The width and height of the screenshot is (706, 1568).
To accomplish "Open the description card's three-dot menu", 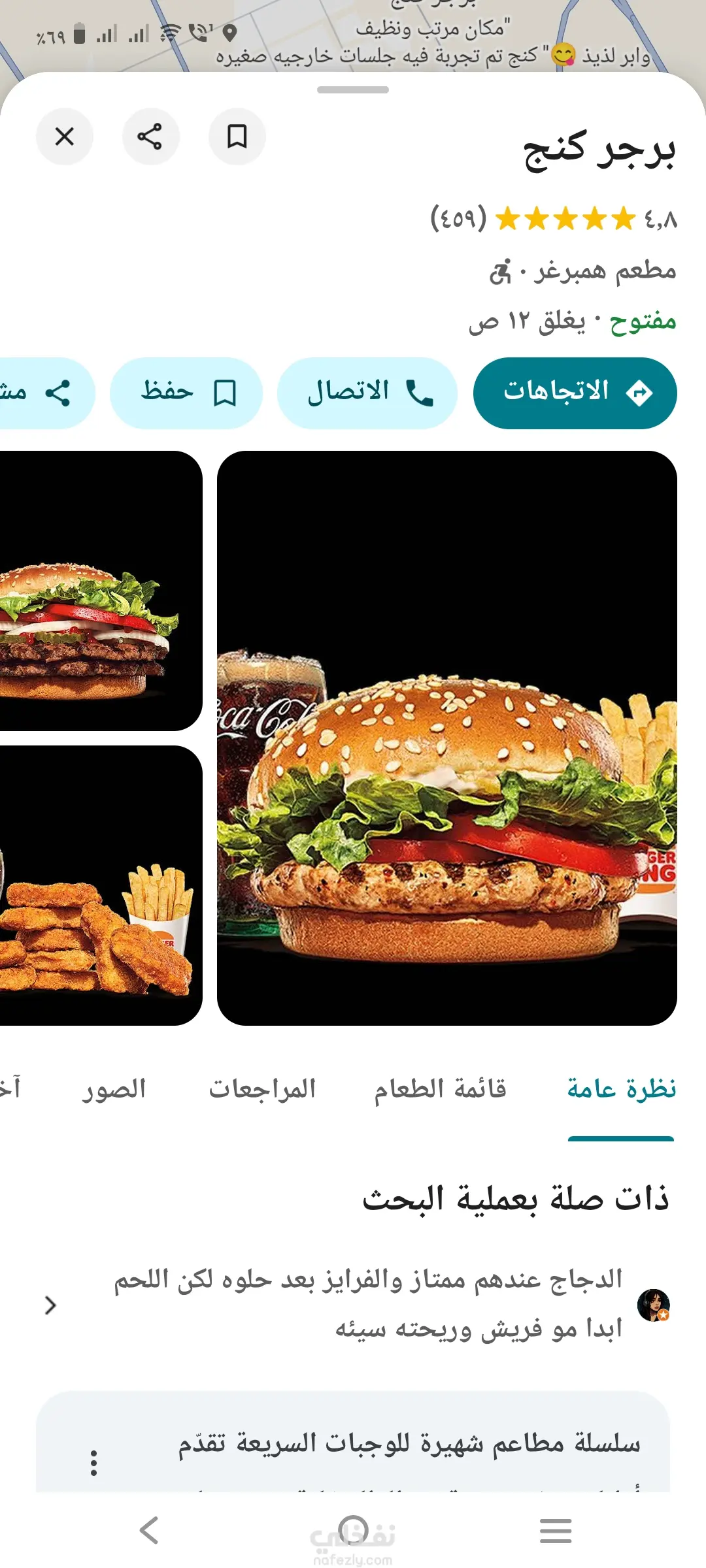I will (94, 1463).
